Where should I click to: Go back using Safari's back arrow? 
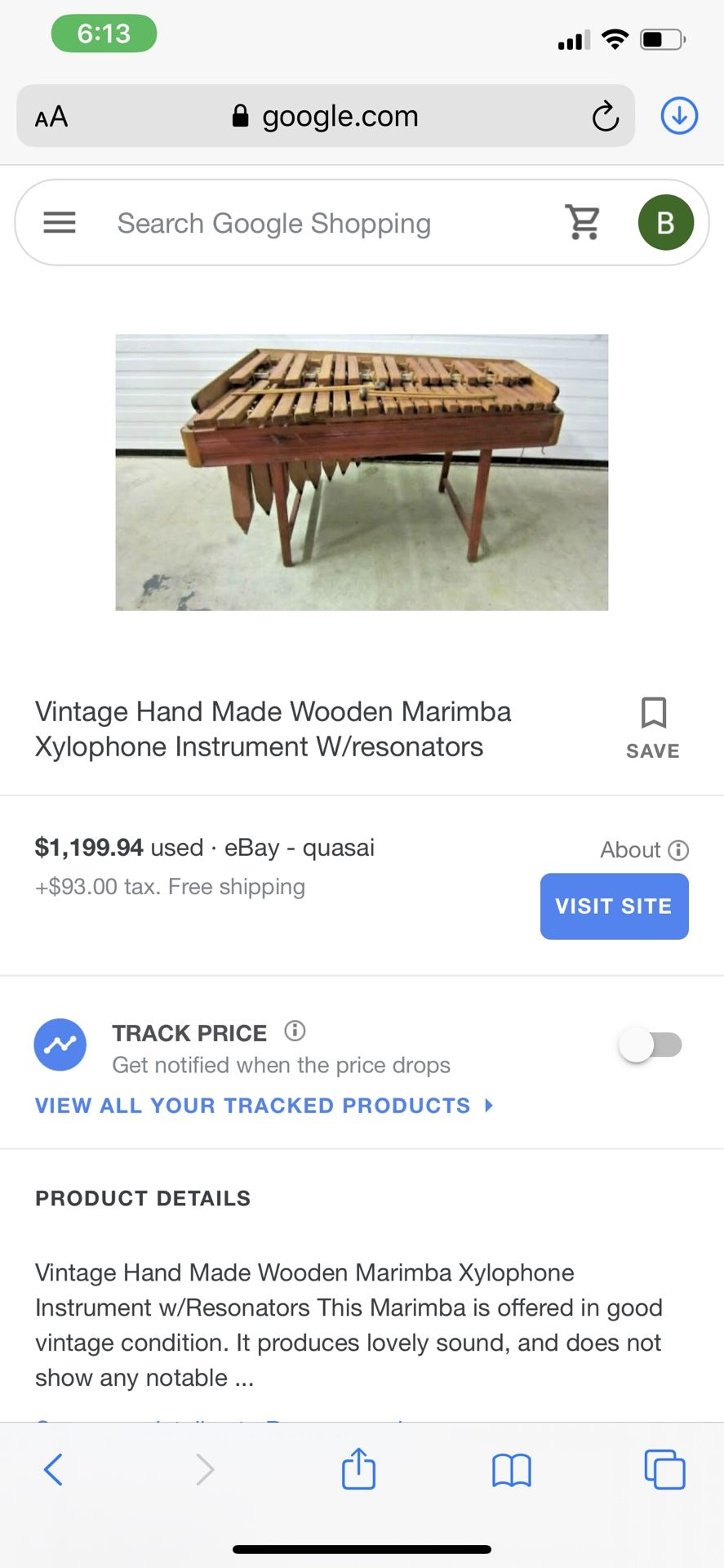(53, 1468)
